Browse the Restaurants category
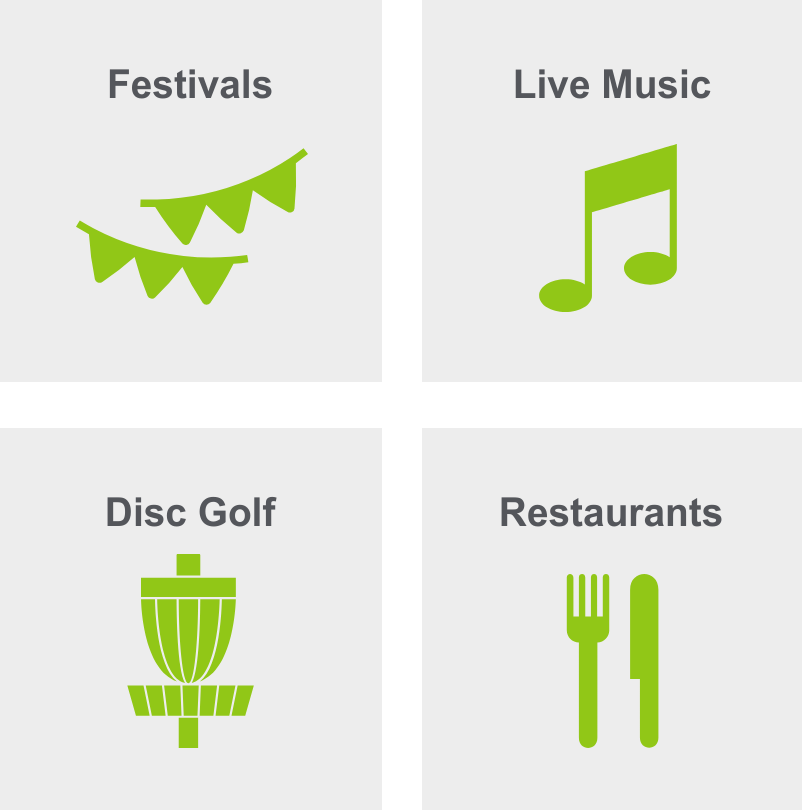This screenshot has height=810, width=802. pyautogui.click(x=611, y=619)
